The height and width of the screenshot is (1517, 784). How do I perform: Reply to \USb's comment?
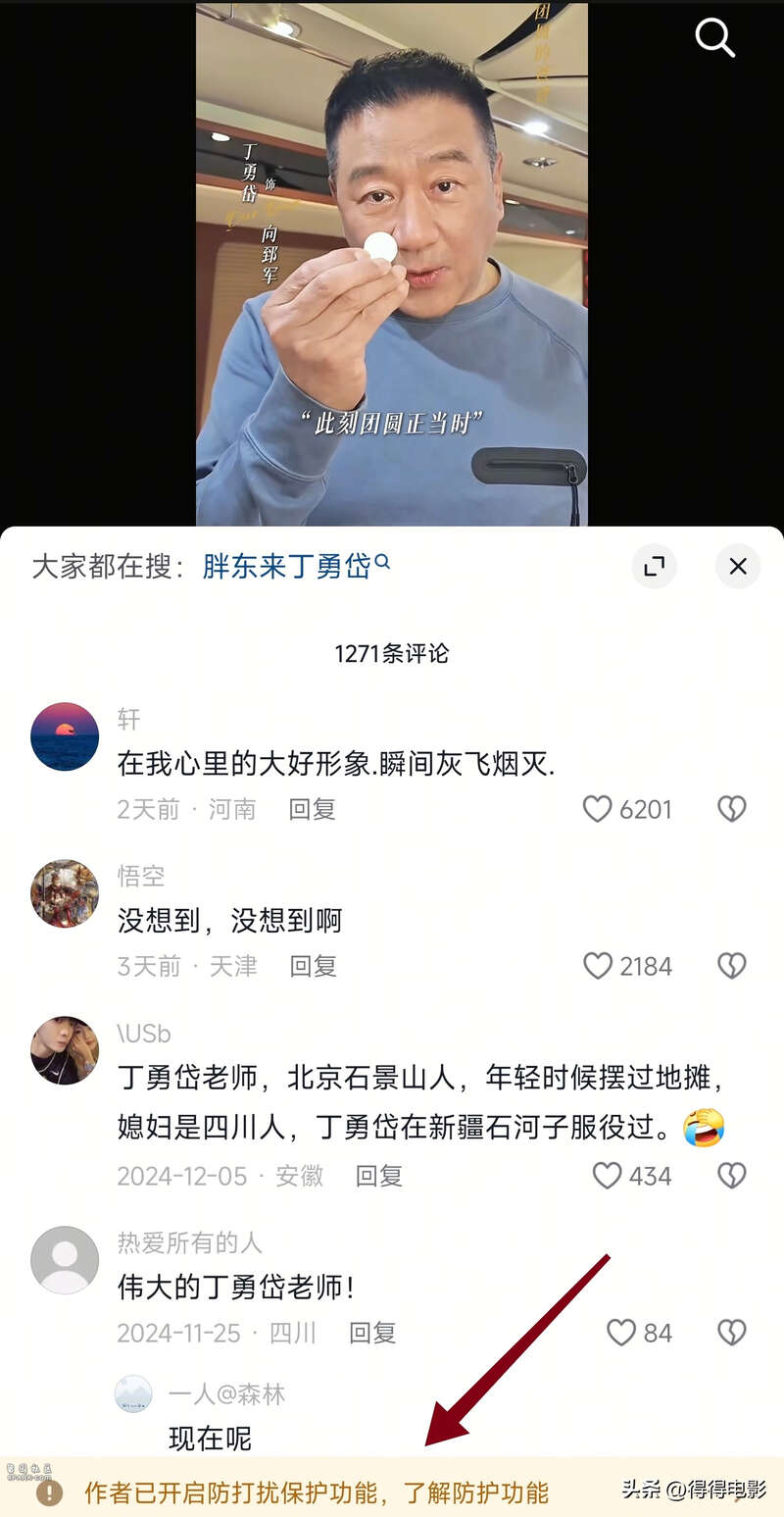click(378, 1176)
